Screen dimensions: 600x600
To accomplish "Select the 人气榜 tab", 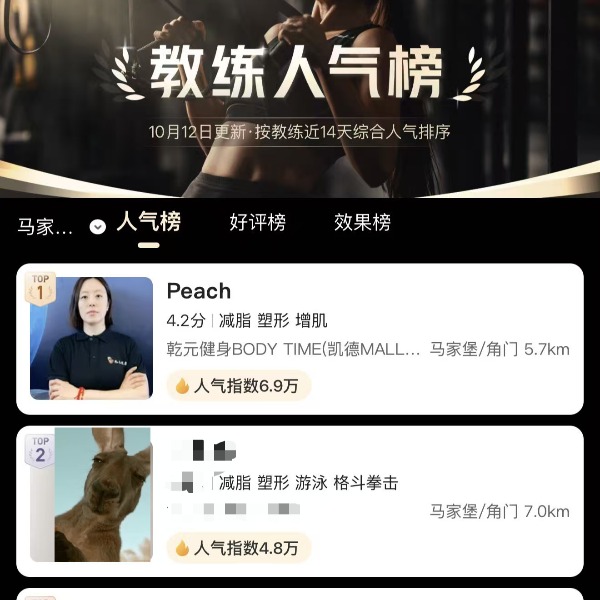I will 148,222.
